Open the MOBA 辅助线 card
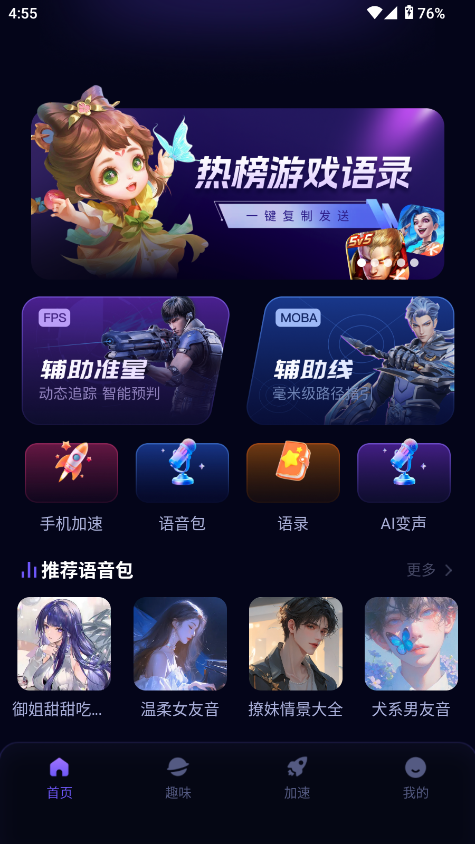Viewport: 475px width, 844px height. click(x=351, y=360)
